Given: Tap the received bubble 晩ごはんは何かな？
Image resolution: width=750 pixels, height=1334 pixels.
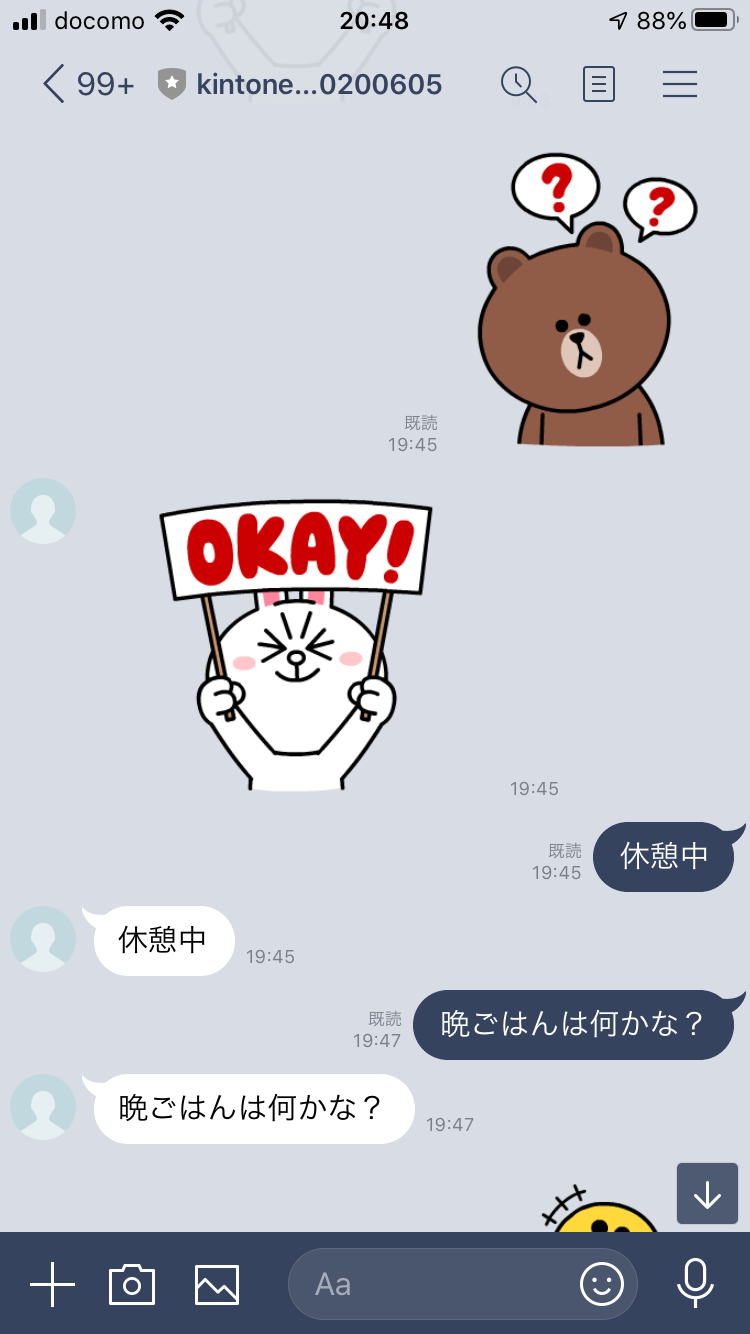Looking at the screenshot, I should 253,1107.
